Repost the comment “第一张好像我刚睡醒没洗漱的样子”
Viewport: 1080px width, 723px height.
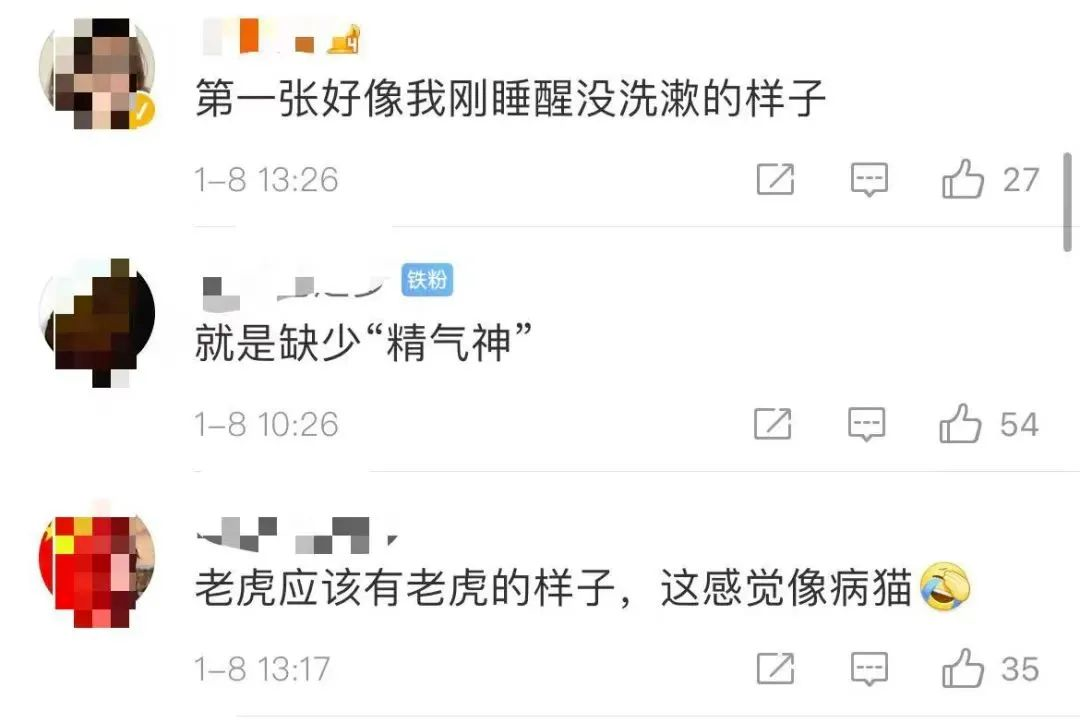(x=775, y=180)
